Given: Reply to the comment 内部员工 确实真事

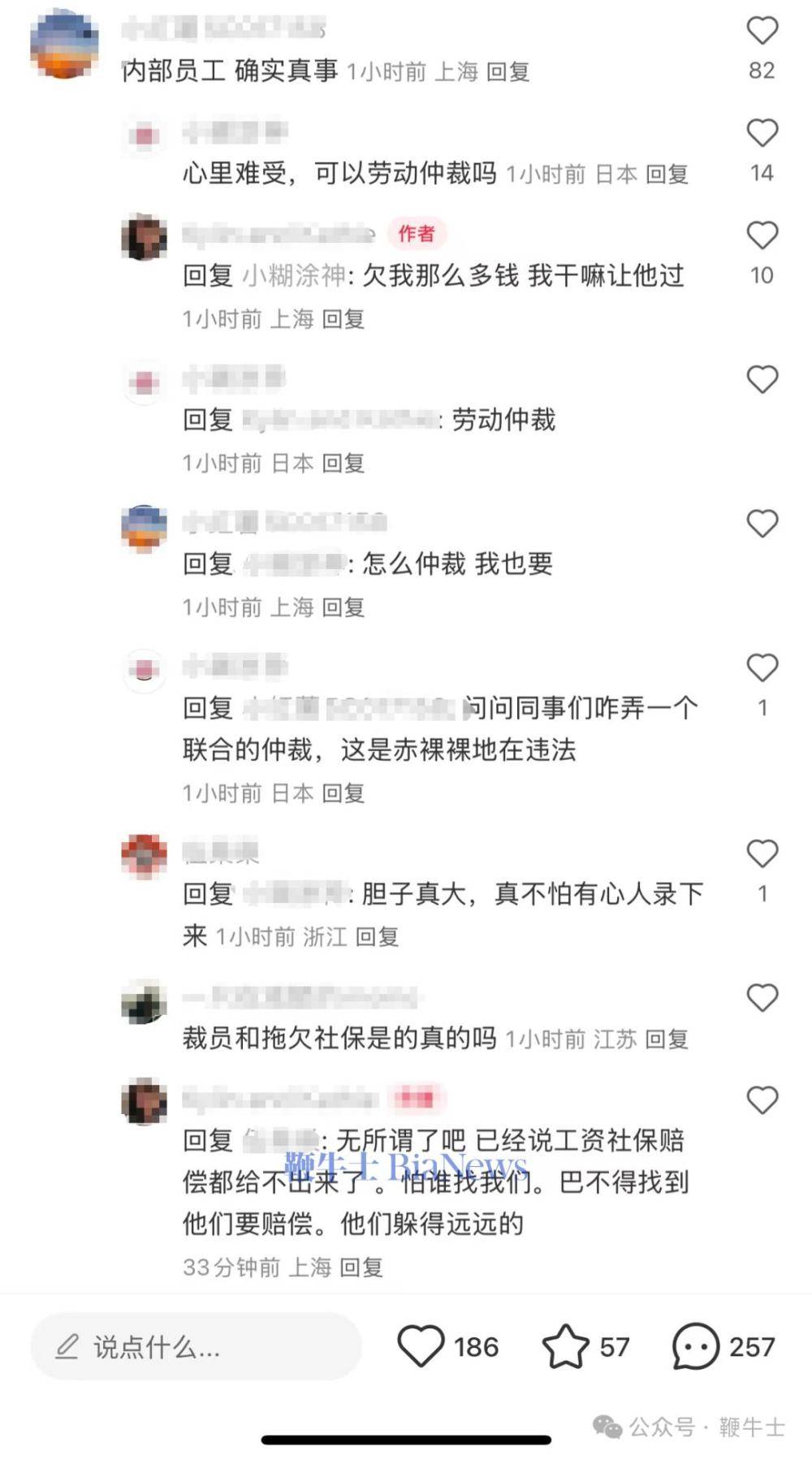Looking at the screenshot, I should point(508,72).
